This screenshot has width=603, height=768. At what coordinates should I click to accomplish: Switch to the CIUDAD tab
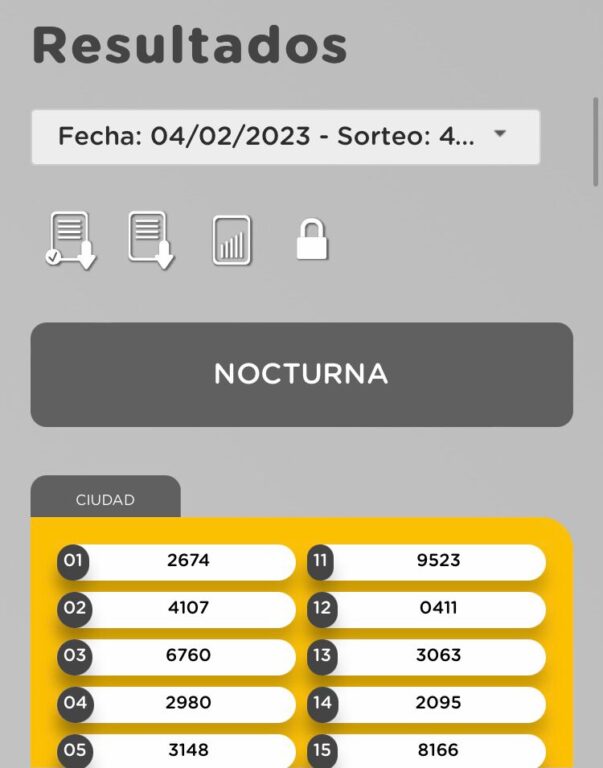105,499
